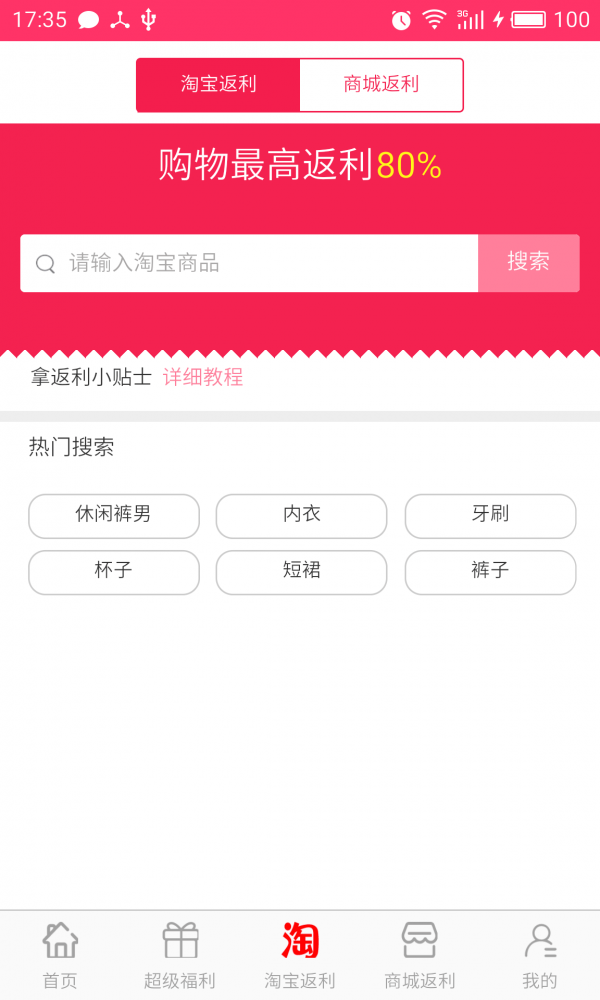The width and height of the screenshot is (600, 1000).
Task: Pick the 牙刷 hot search chip
Action: click(x=490, y=516)
